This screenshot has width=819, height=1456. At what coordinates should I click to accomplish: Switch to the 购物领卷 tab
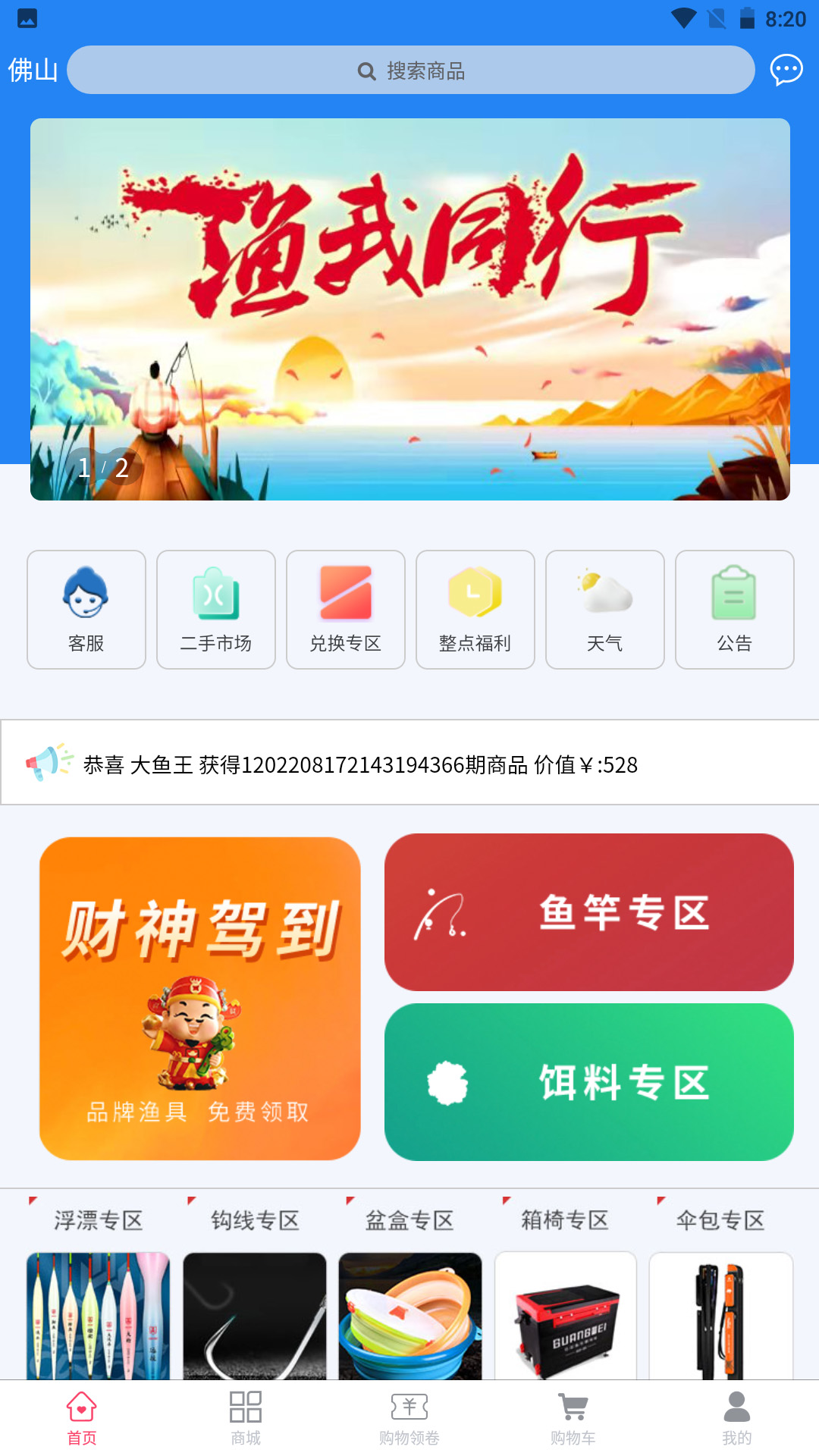(x=409, y=1417)
